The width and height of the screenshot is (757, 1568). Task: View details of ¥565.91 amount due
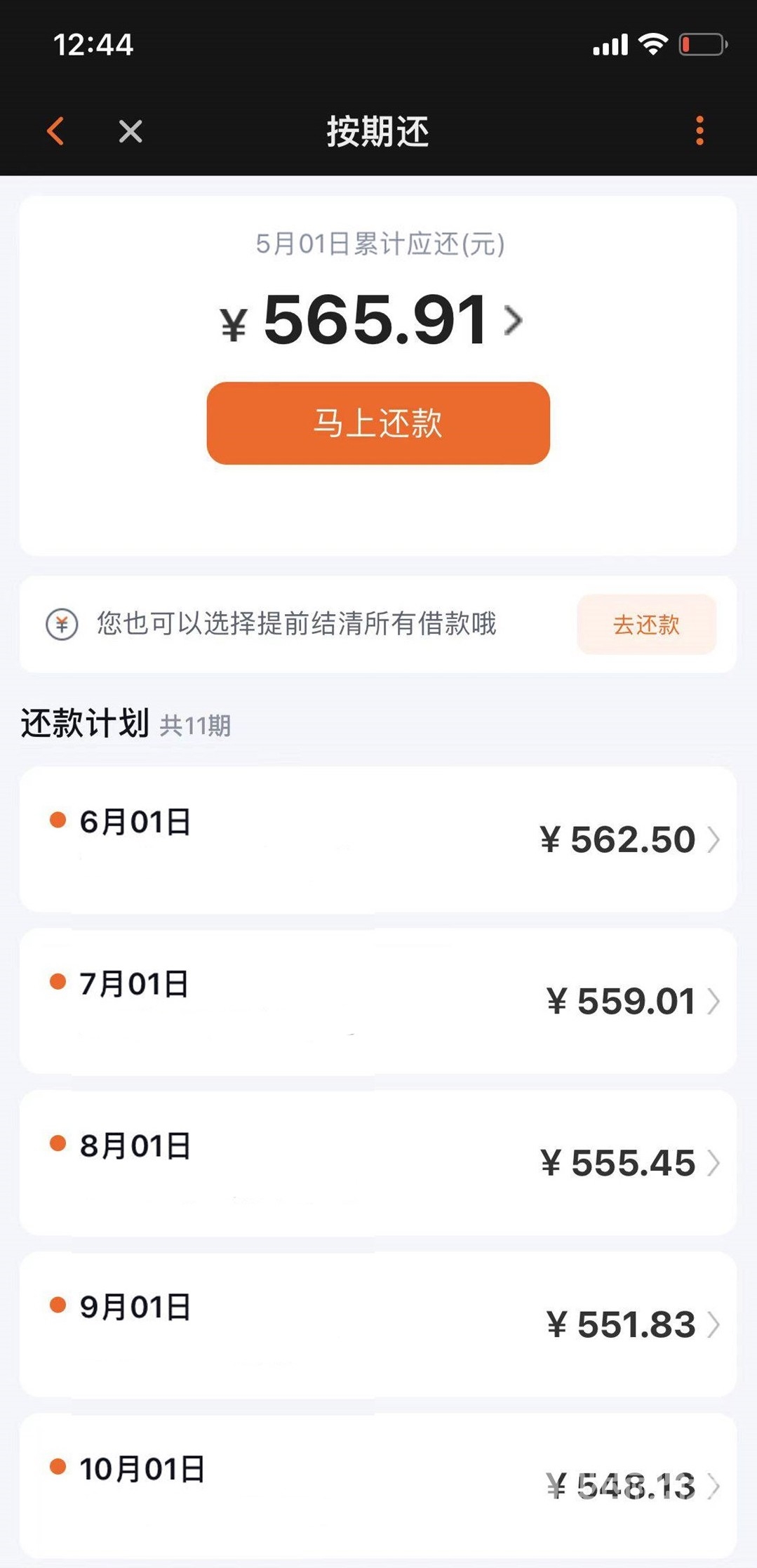coord(372,321)
